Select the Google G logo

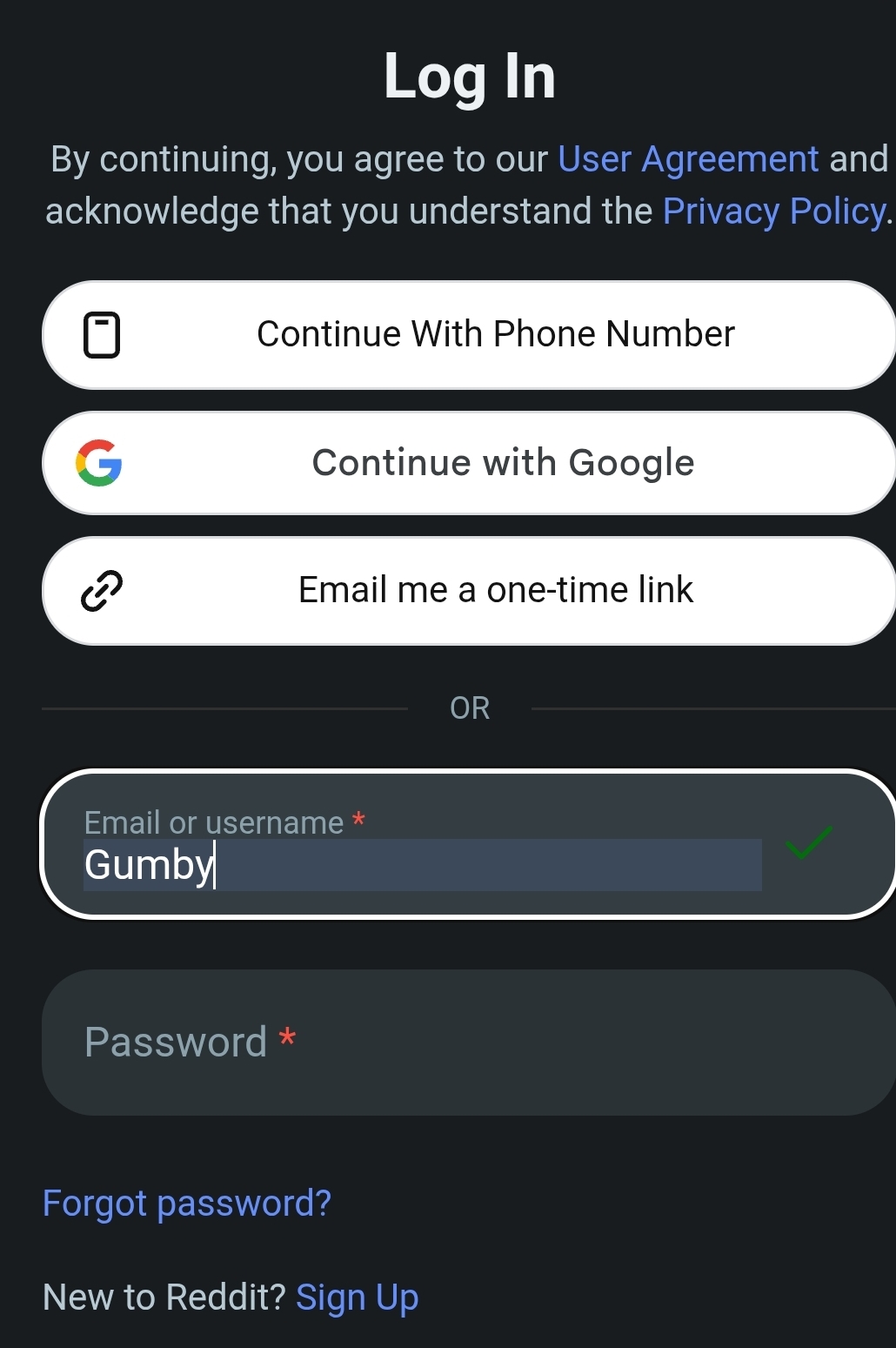click(x=98, y=463)
